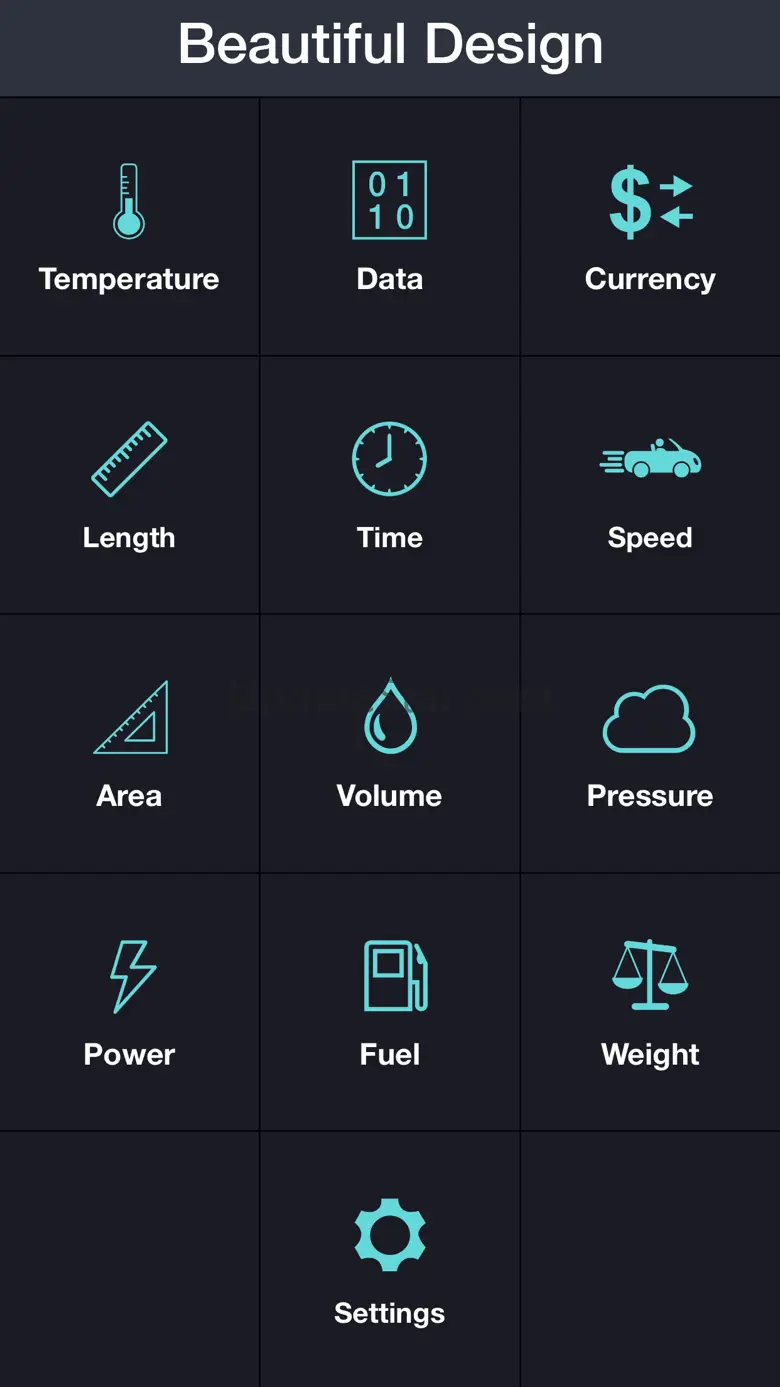780x1387 pixels.
Task: Tap the Pressure tile
Action: pyautogui.click(x=650, y=744)
